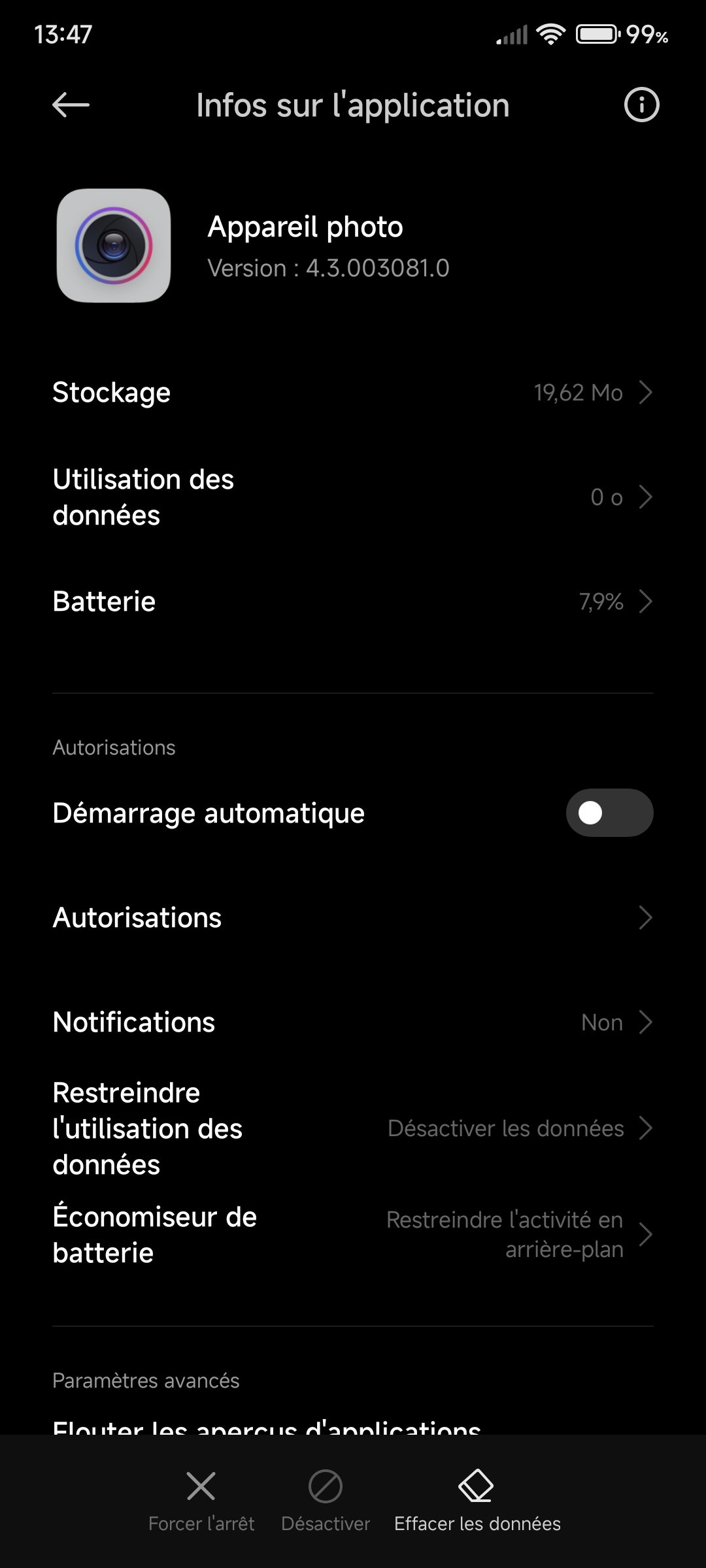This screenshot has height=1568, width=706.
Task: View Batterie usage details
Action: tap(353, 602)
